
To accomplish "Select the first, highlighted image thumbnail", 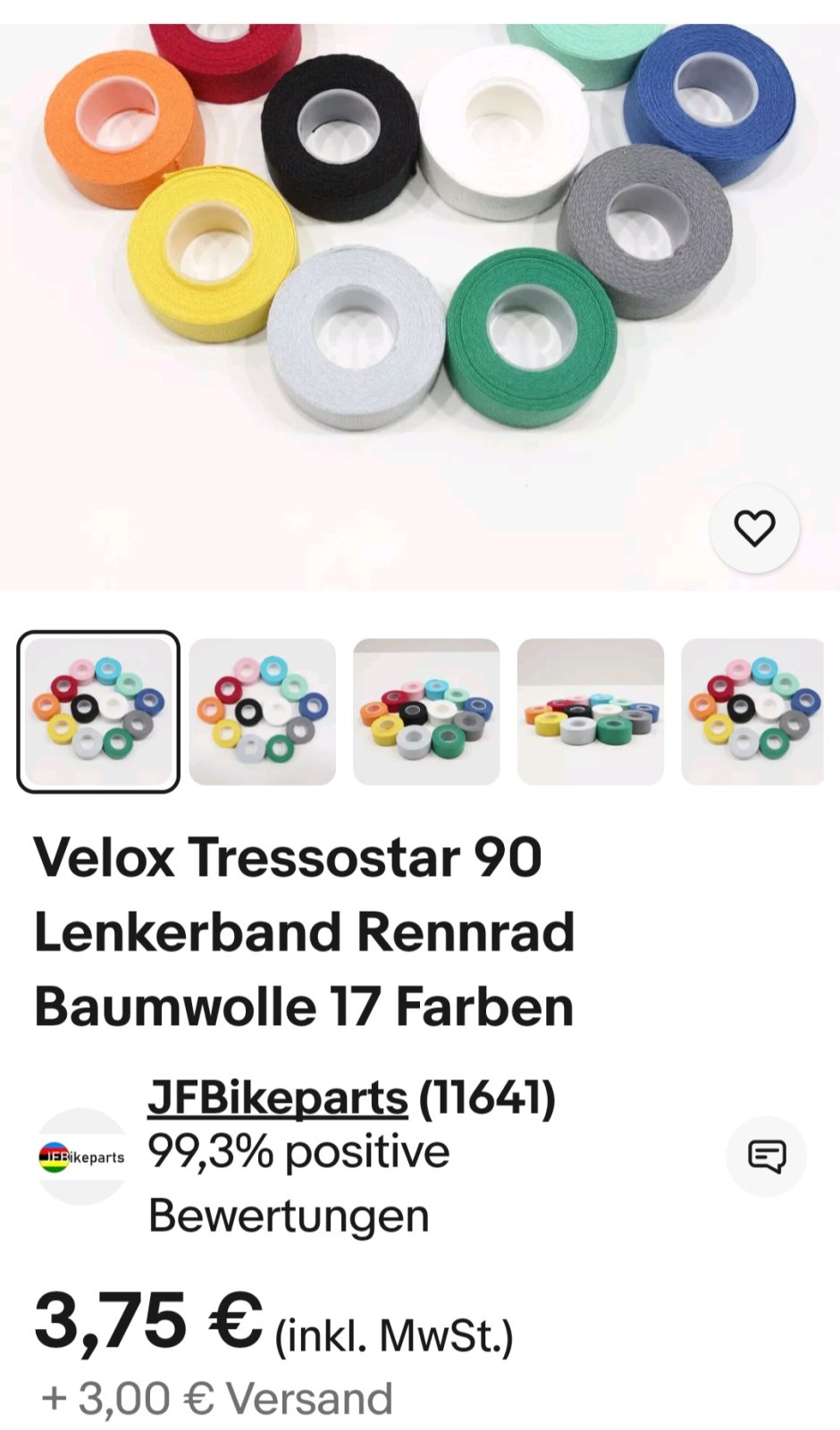I will tap(98, 711).
